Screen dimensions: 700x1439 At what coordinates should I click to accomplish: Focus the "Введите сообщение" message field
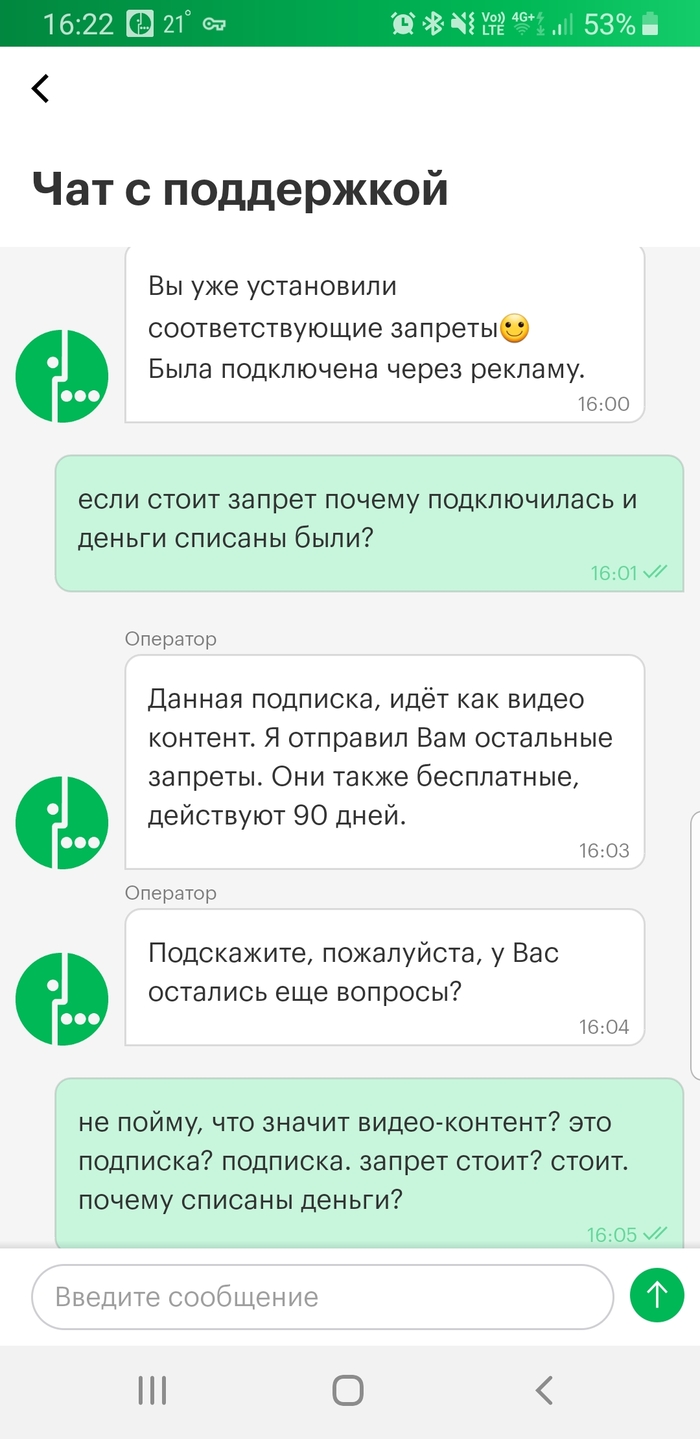pyautogui.click(x=320, y=1297)
